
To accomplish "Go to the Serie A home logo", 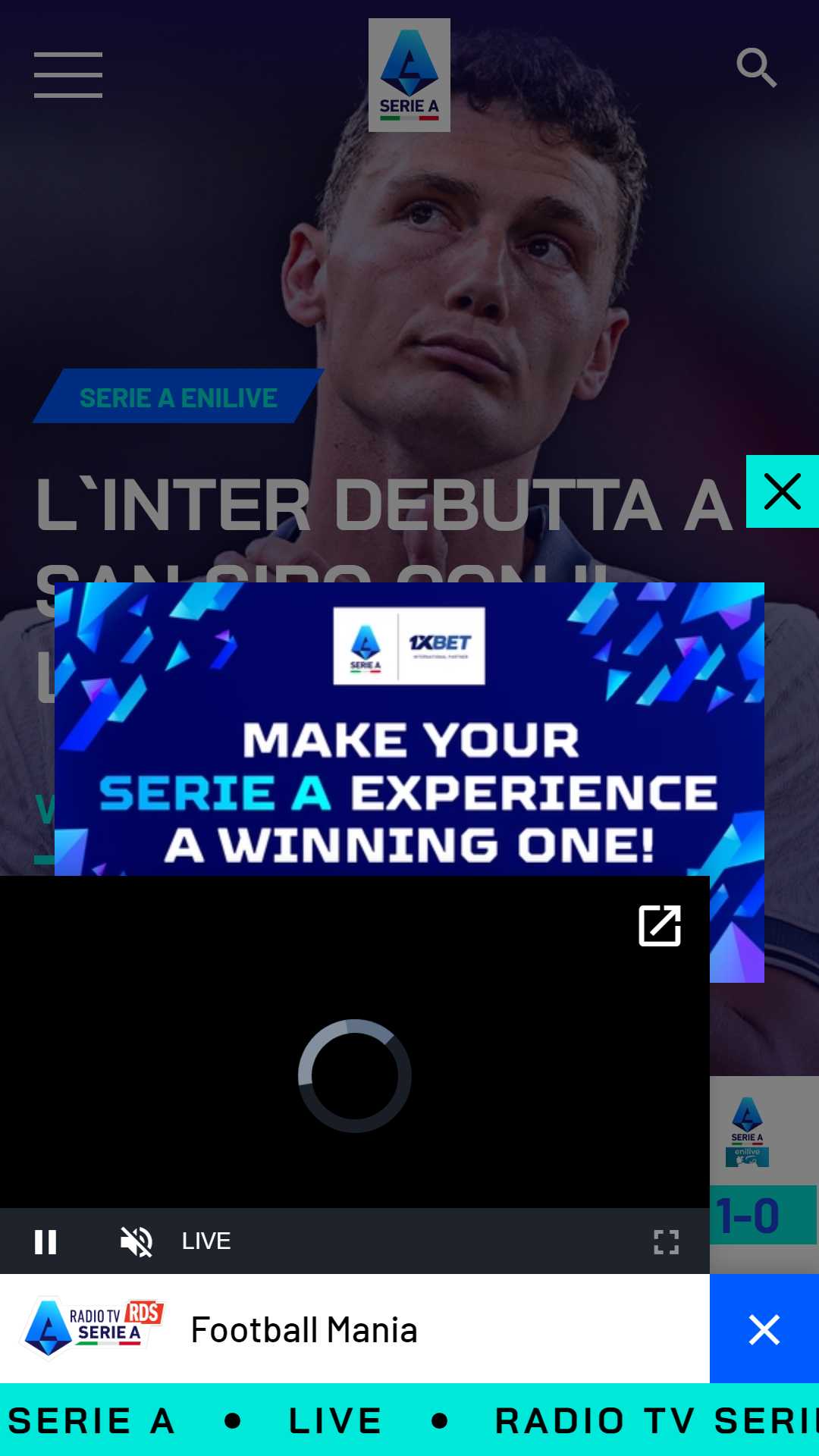I will [x=409, y=75].
